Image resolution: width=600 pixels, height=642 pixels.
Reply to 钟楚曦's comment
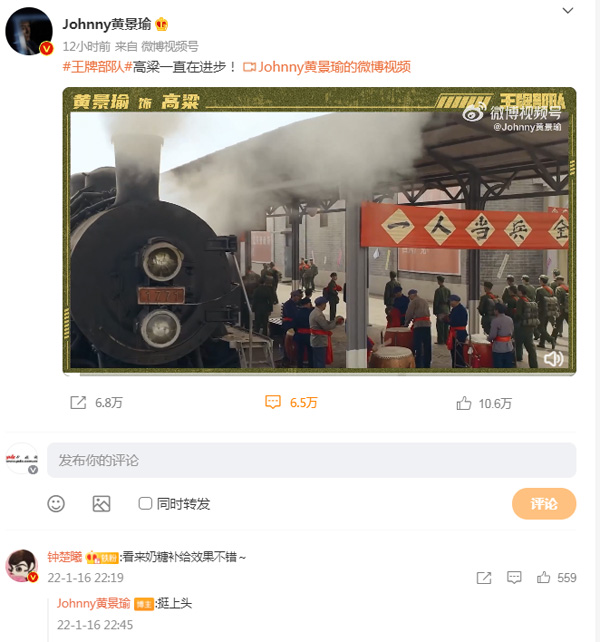point(514,577)
